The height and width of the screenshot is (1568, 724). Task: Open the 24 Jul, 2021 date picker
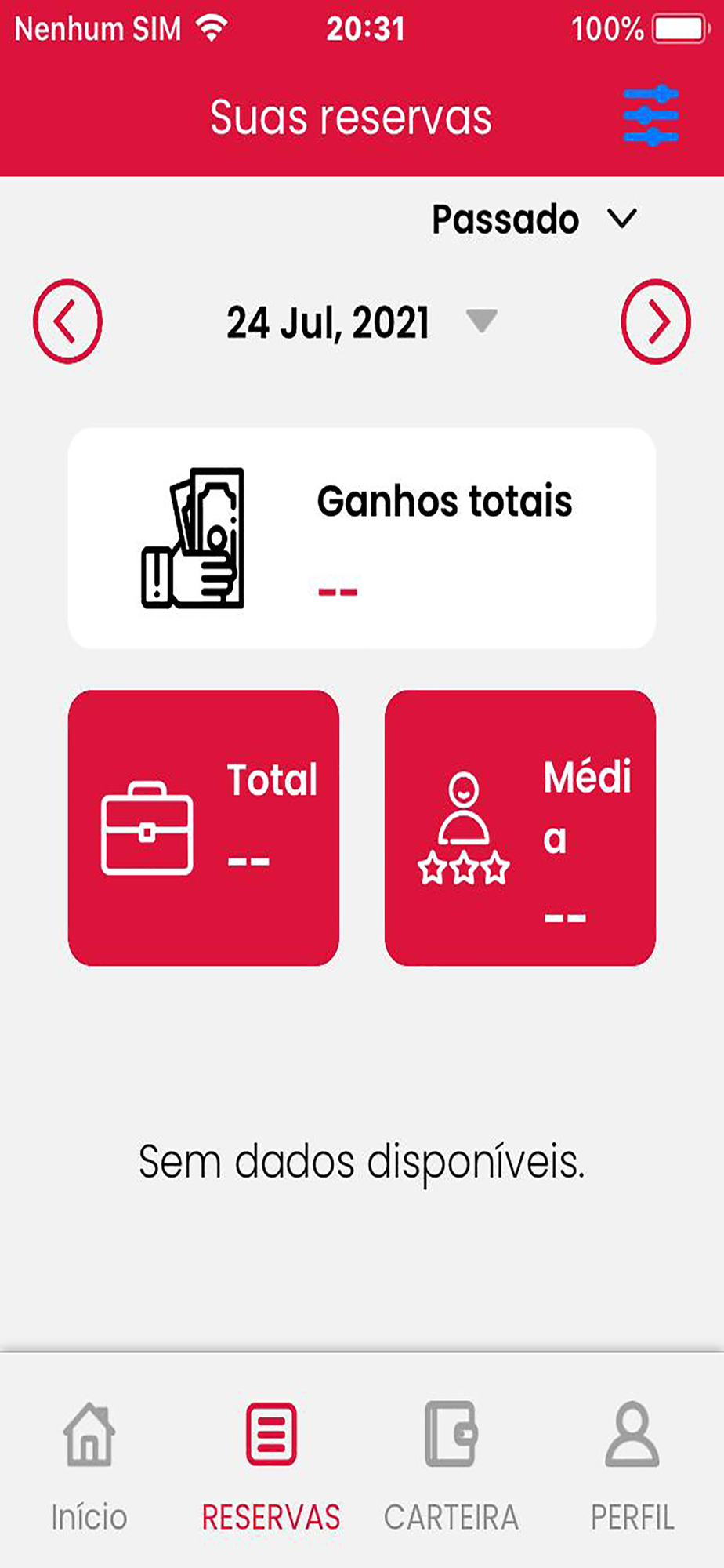[x=361, y=322]
